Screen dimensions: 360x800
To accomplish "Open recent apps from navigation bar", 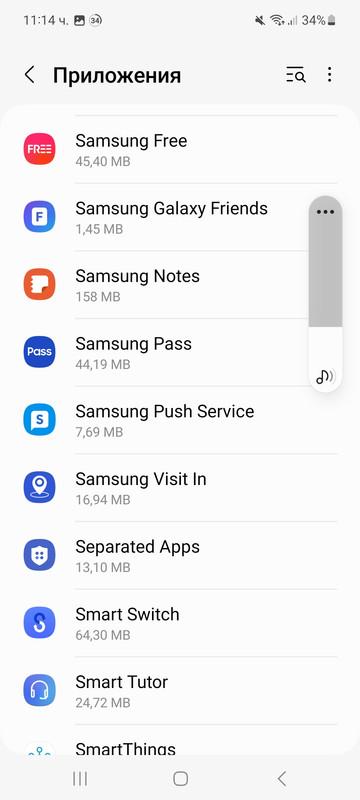I will coord(80,779).
